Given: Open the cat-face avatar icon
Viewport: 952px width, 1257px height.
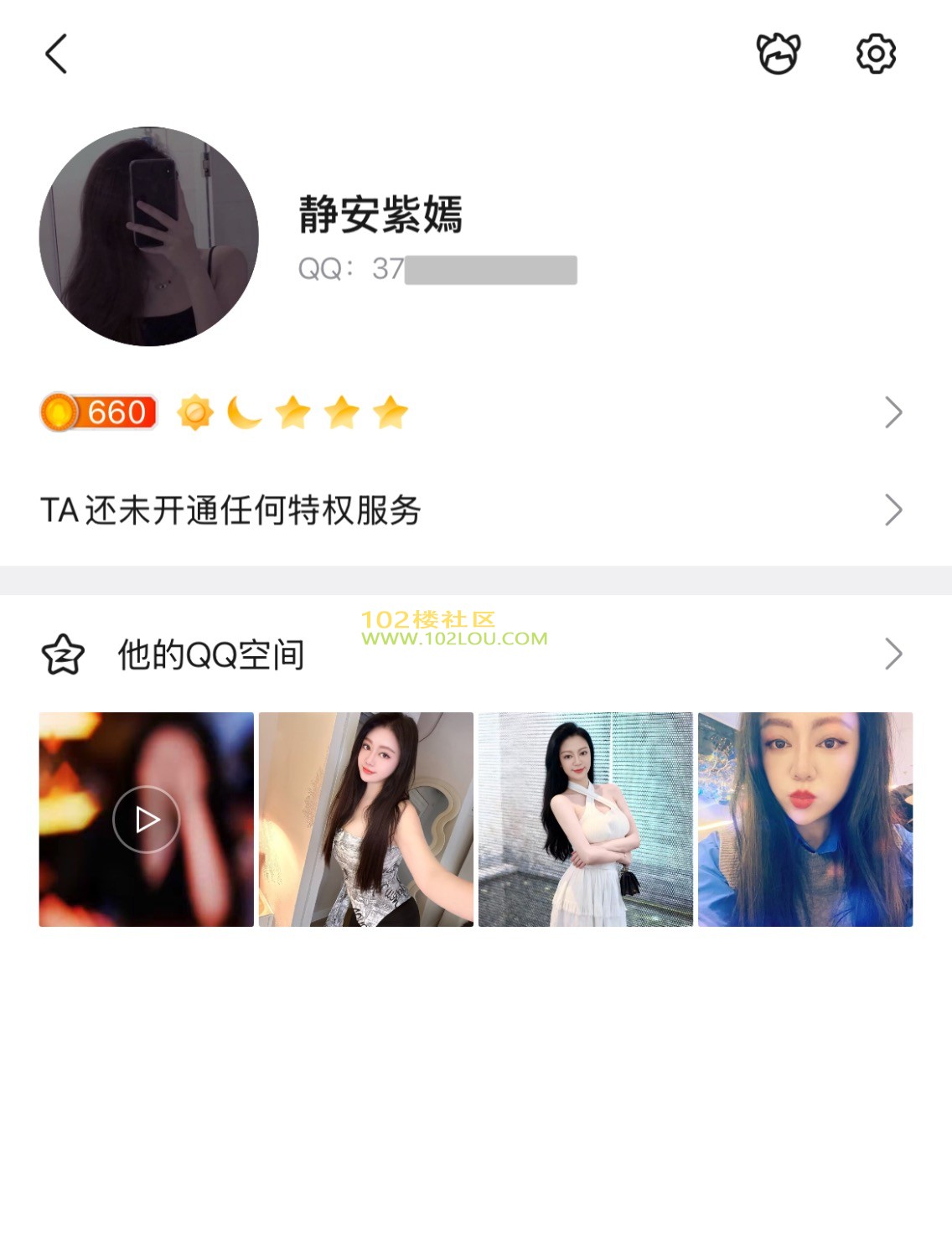Looking at the screenshot, I should click(x=779, y=54).
